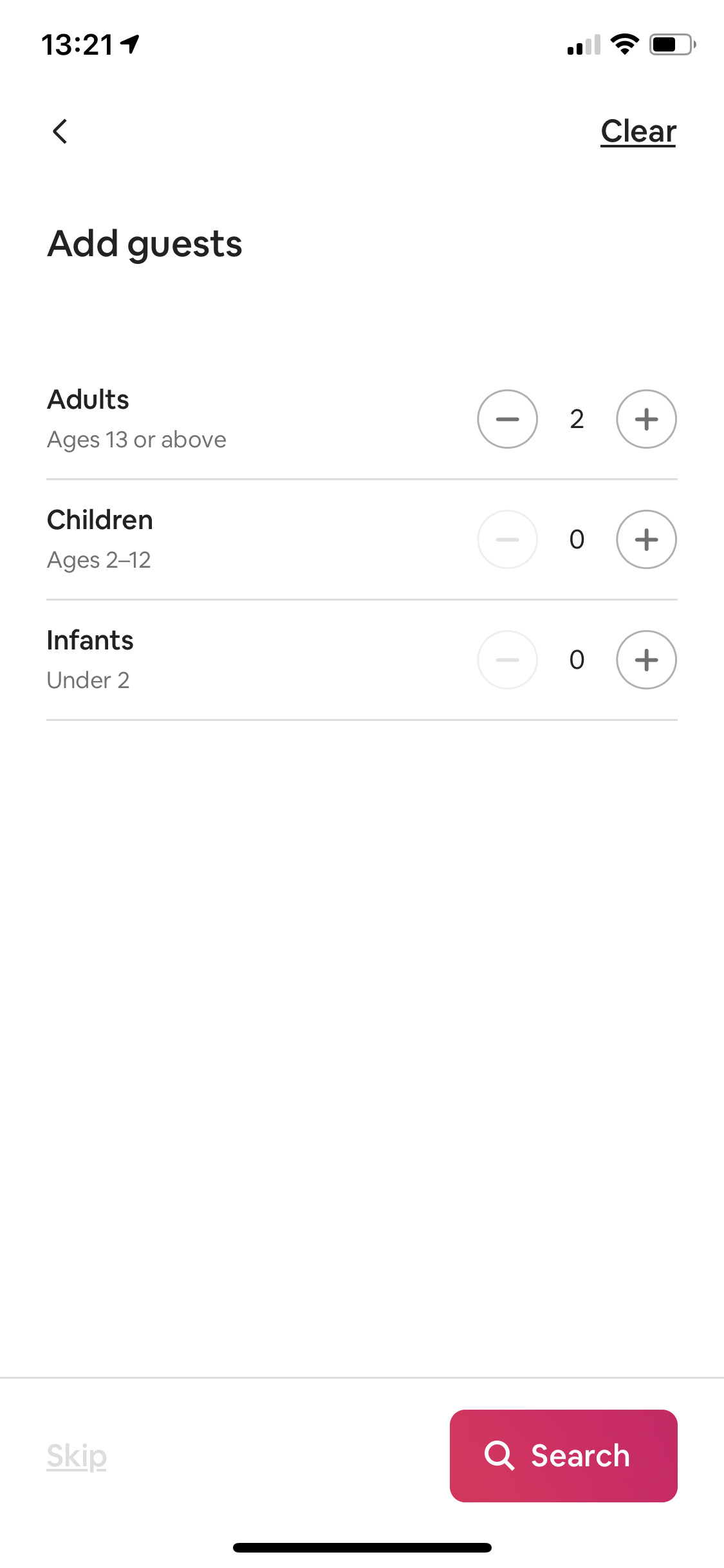Screen dimensions: 724x1568
Task: Tap the cellular signal bars icon
Action: [x=582, y=45]
